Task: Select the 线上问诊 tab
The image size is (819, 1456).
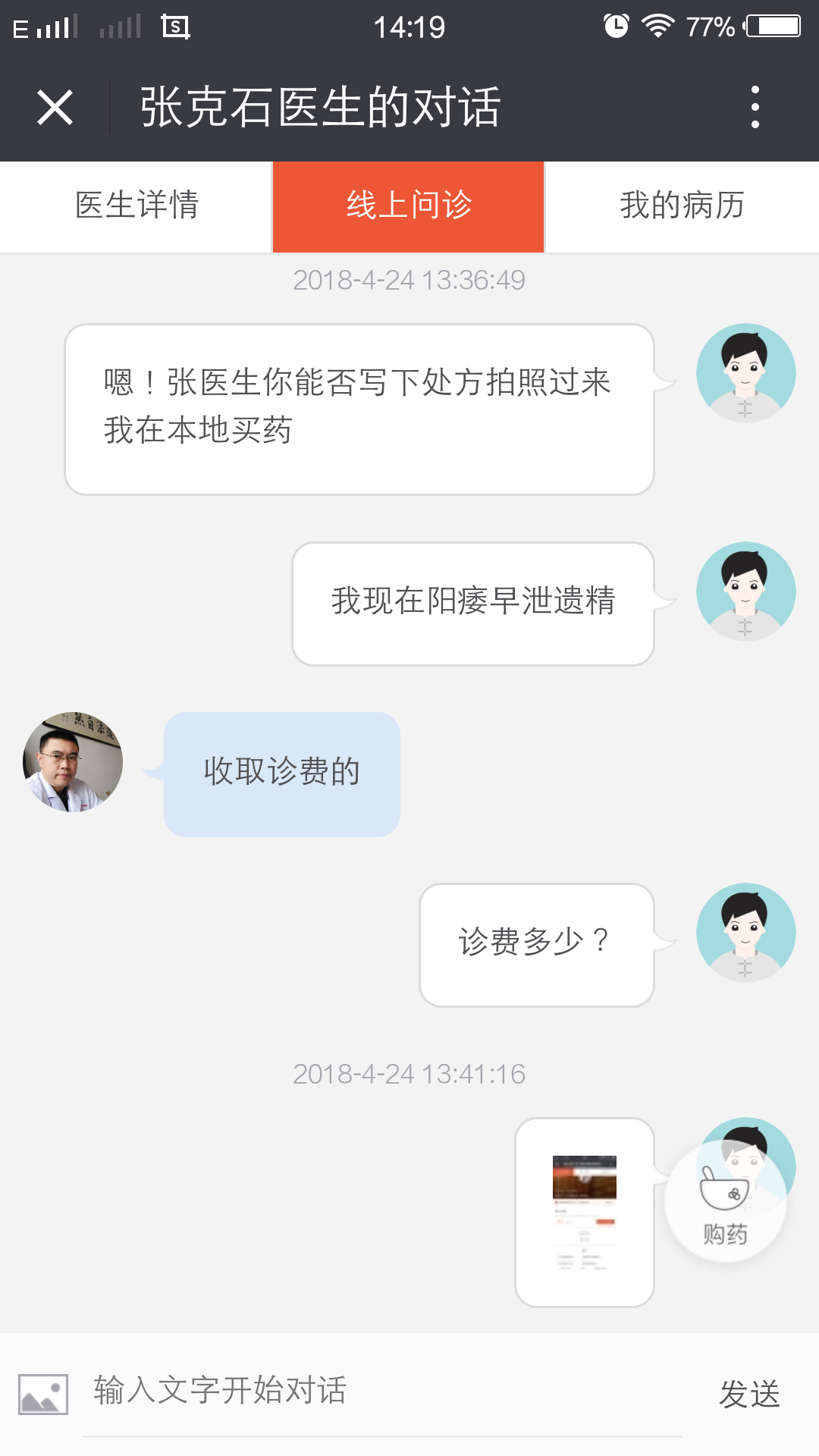Action: pyautogui.click(x=409, y=206)
